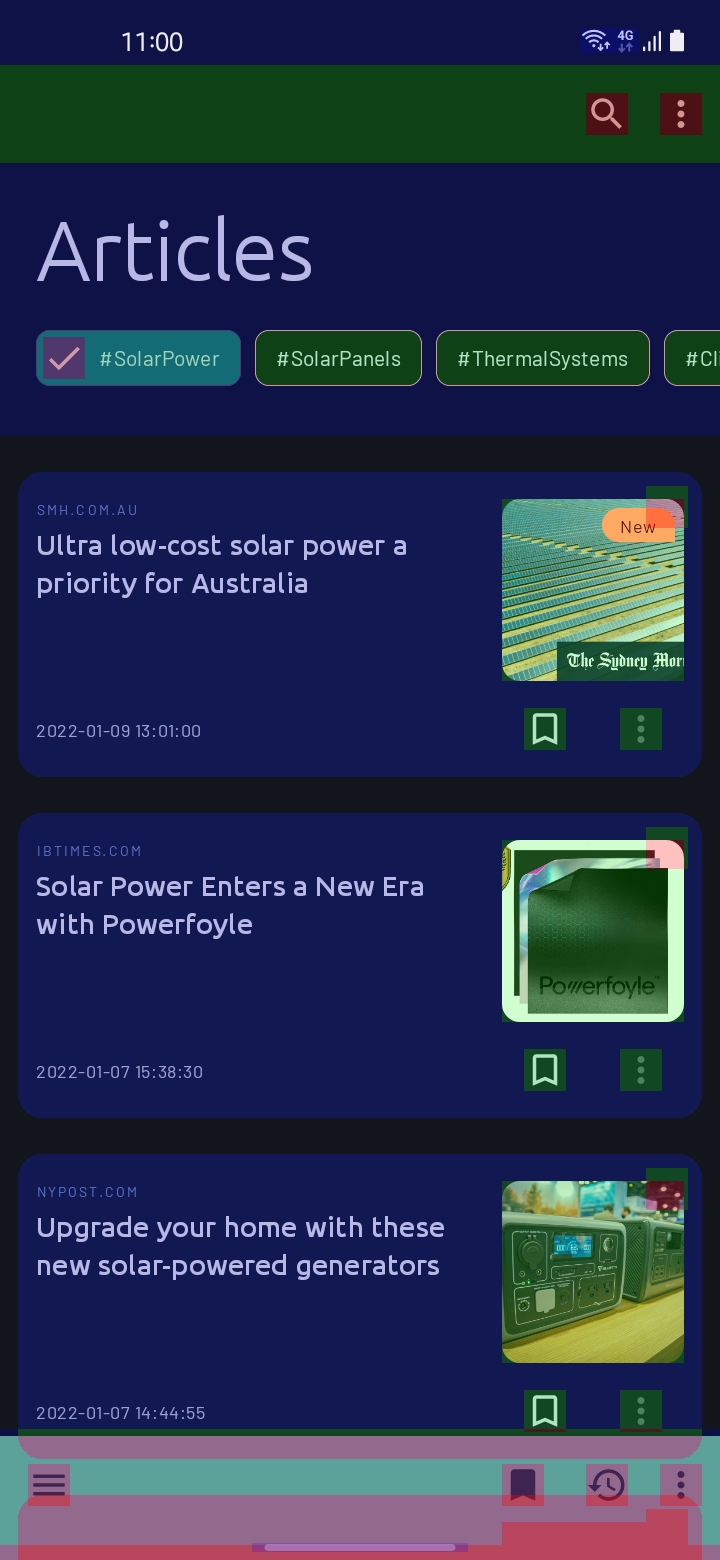Image resolution: width=720 pixels, height=1560 pixels.
Task: Go to saved bookmarks in bottom bar
Action: tap(523, 1484)
